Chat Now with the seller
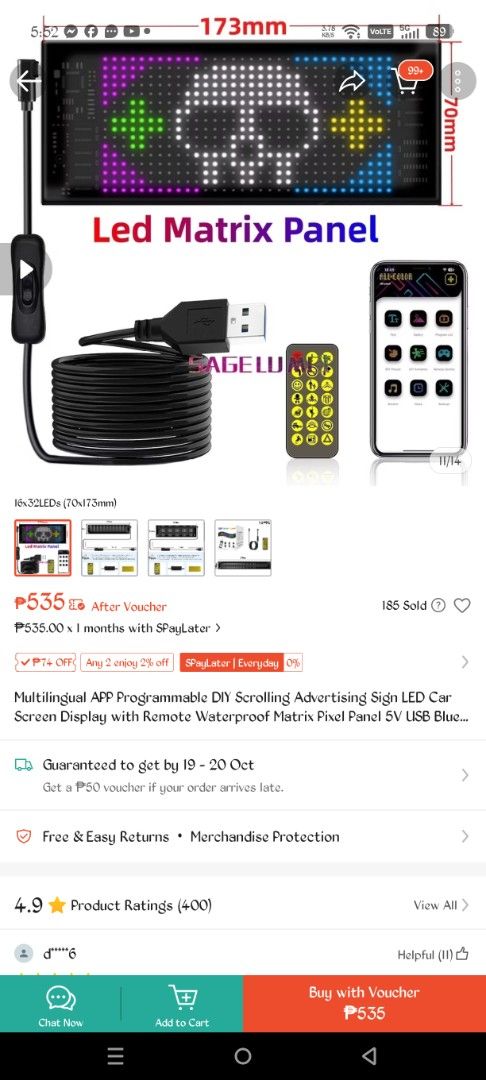Viewport: 486px width, 1080px height. pyautogui.click(x=61, y=1004)
